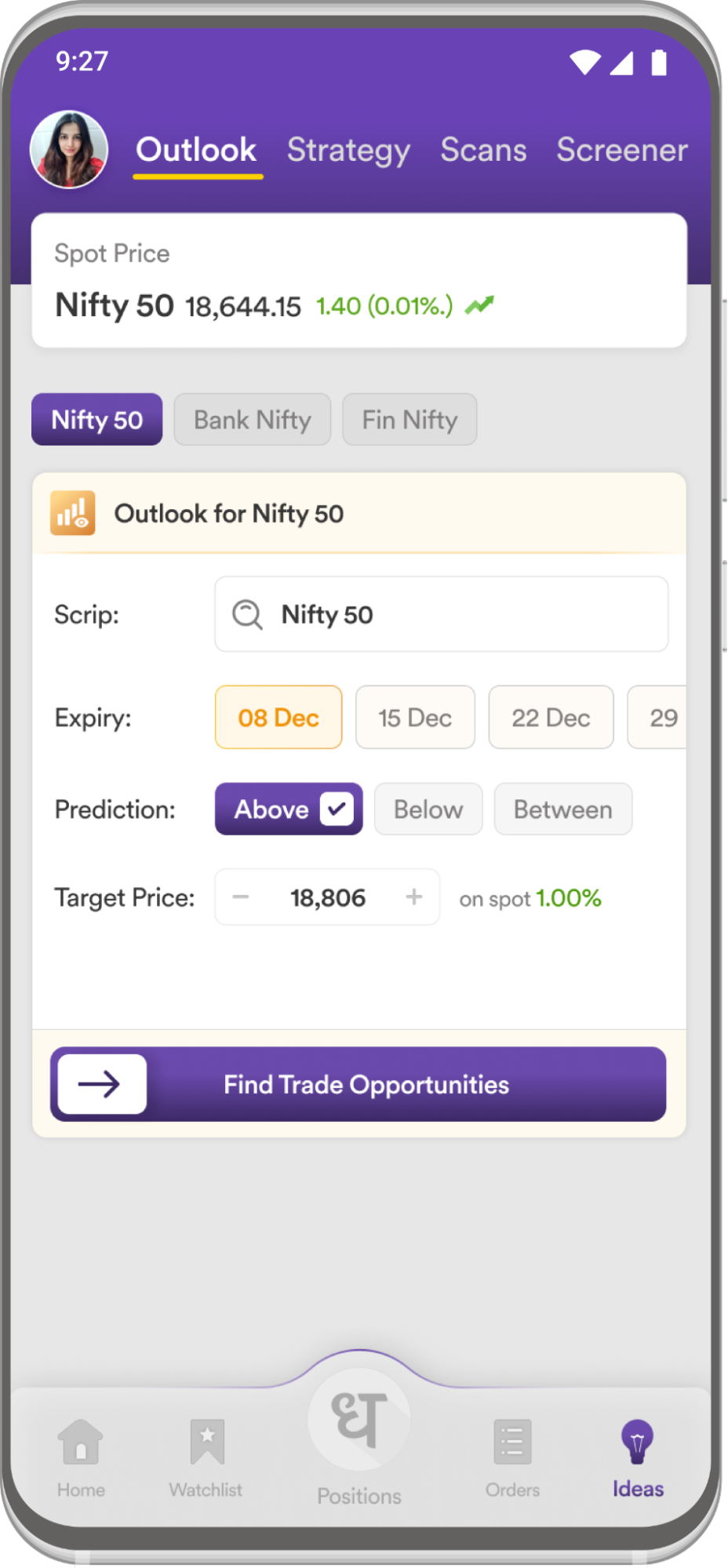Screen dimensions: 728x1568
Task: Set prediction to Between
Action: tap(563, 809)
